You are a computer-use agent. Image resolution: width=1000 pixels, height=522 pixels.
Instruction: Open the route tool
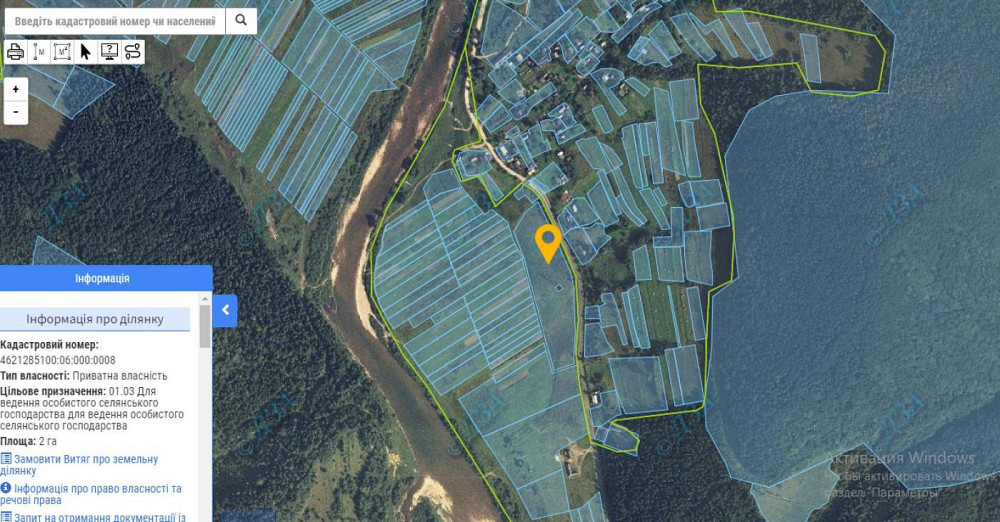tap(132, 52)
